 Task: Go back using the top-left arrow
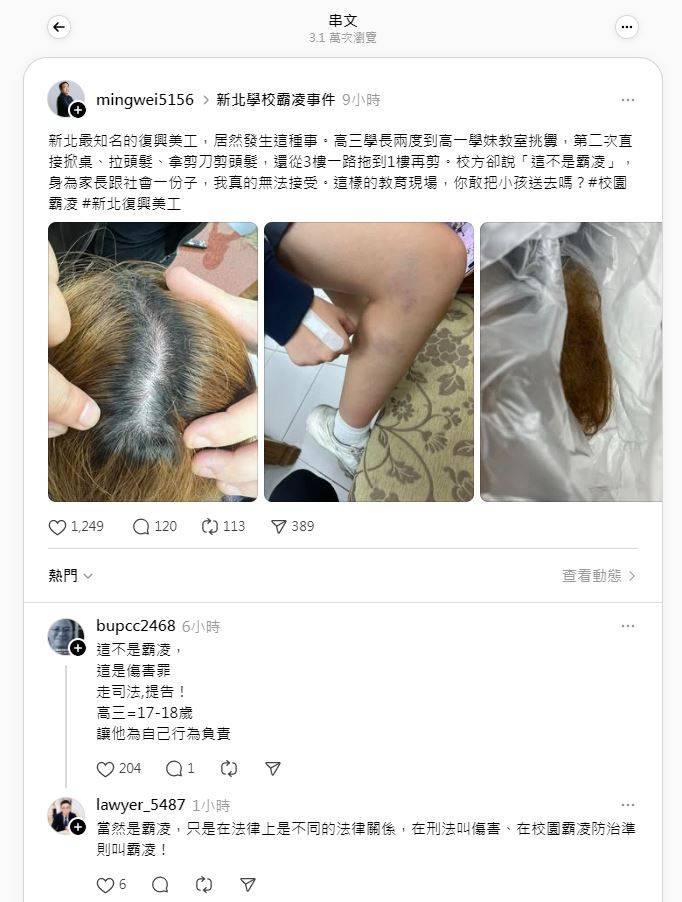click(59, 27)
